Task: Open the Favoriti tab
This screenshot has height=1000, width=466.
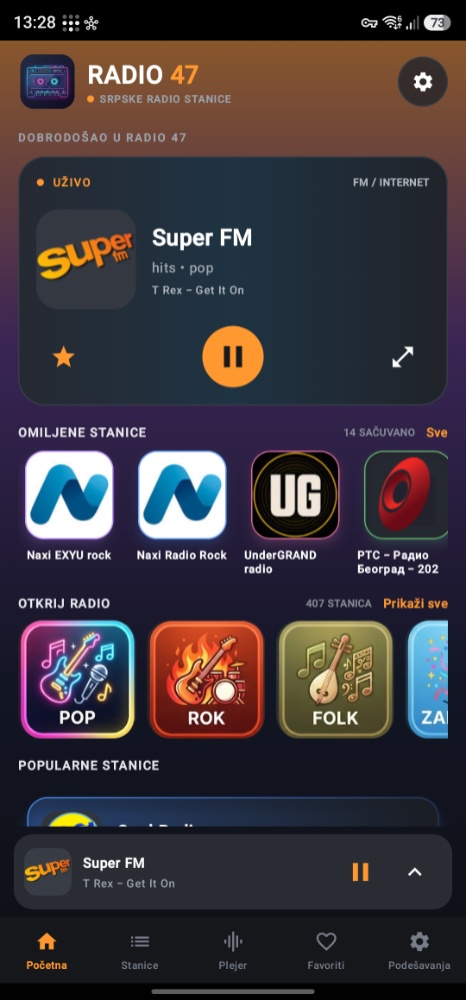Action: 326,950
